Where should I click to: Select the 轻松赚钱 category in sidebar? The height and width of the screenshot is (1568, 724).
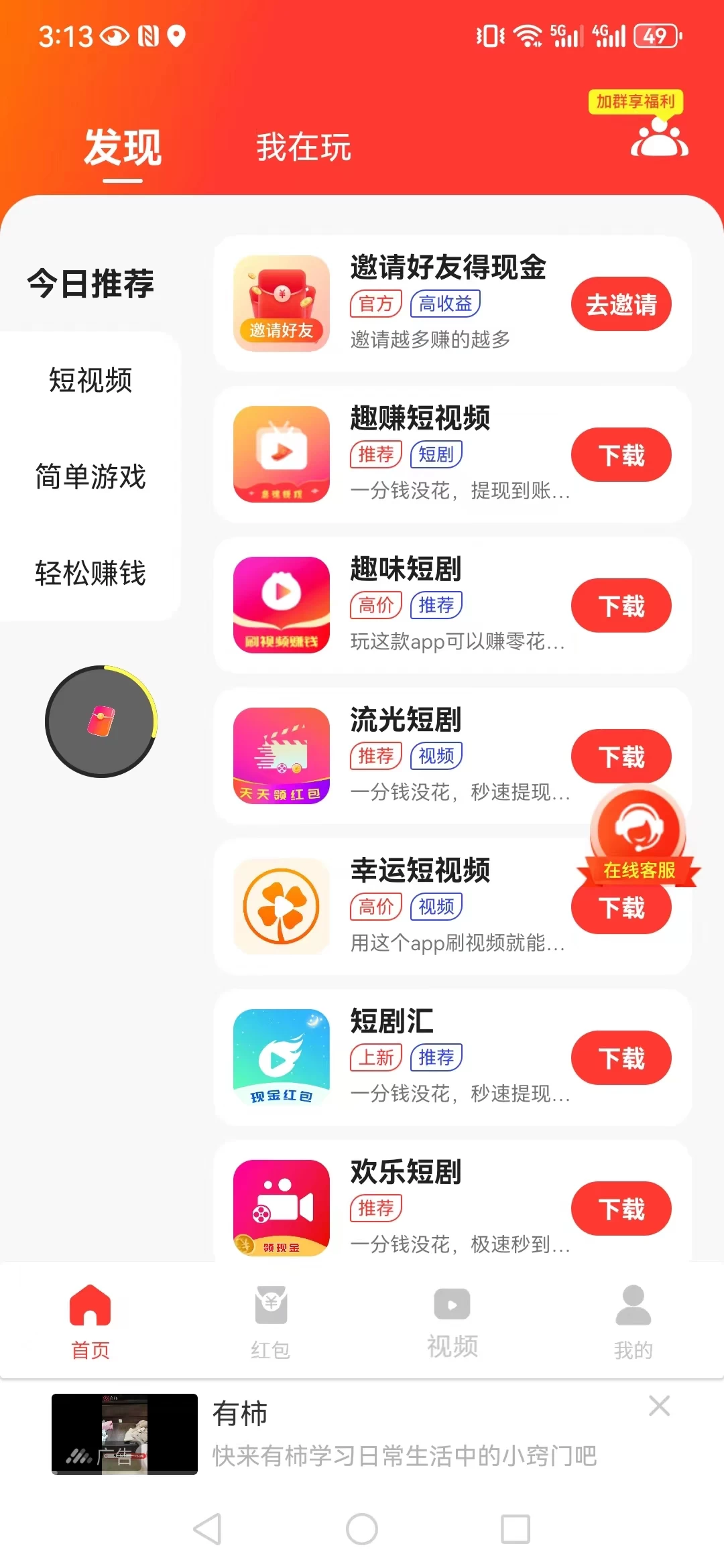tap(90, 574)
